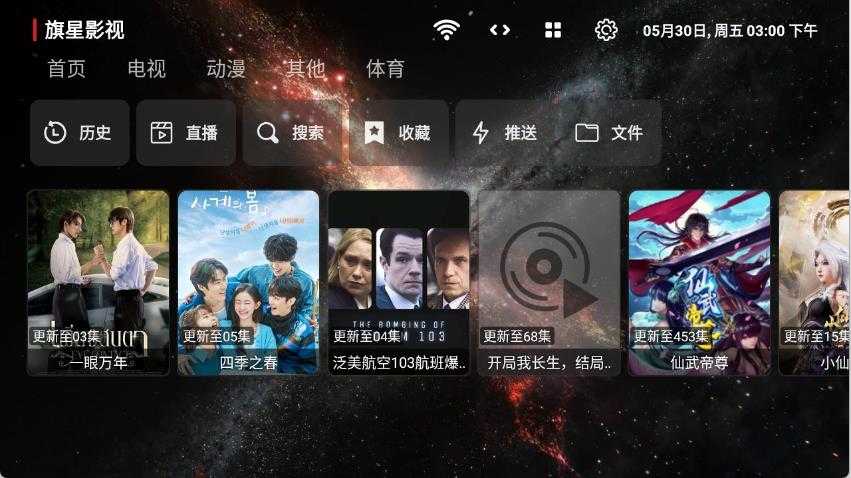Viewport: 851px width, 478px height.
Task: Open 直播 live streaming
Action: coord(186,133)
